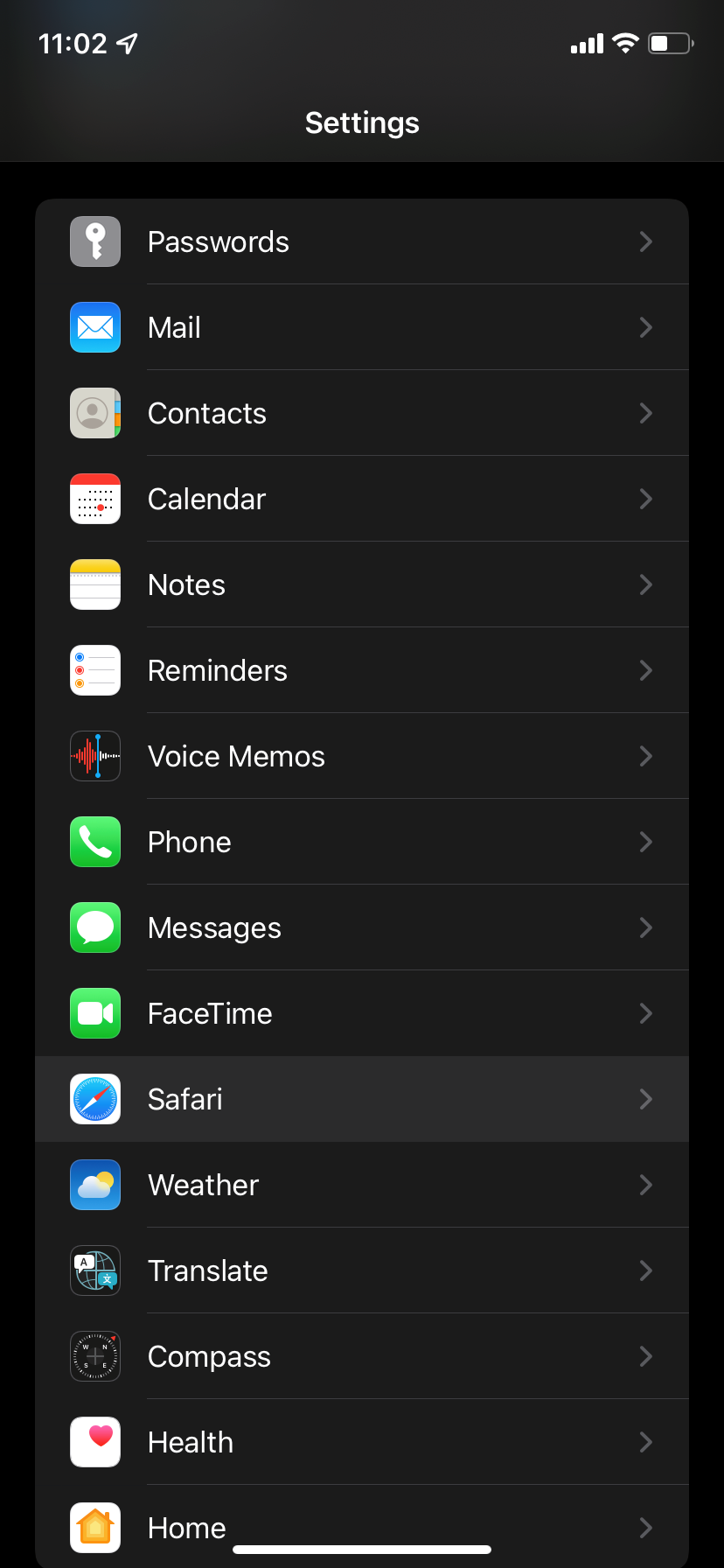Viewport: 724px width, 1568px height.
Task: Open Messages settings
Action: click(362, 927)
